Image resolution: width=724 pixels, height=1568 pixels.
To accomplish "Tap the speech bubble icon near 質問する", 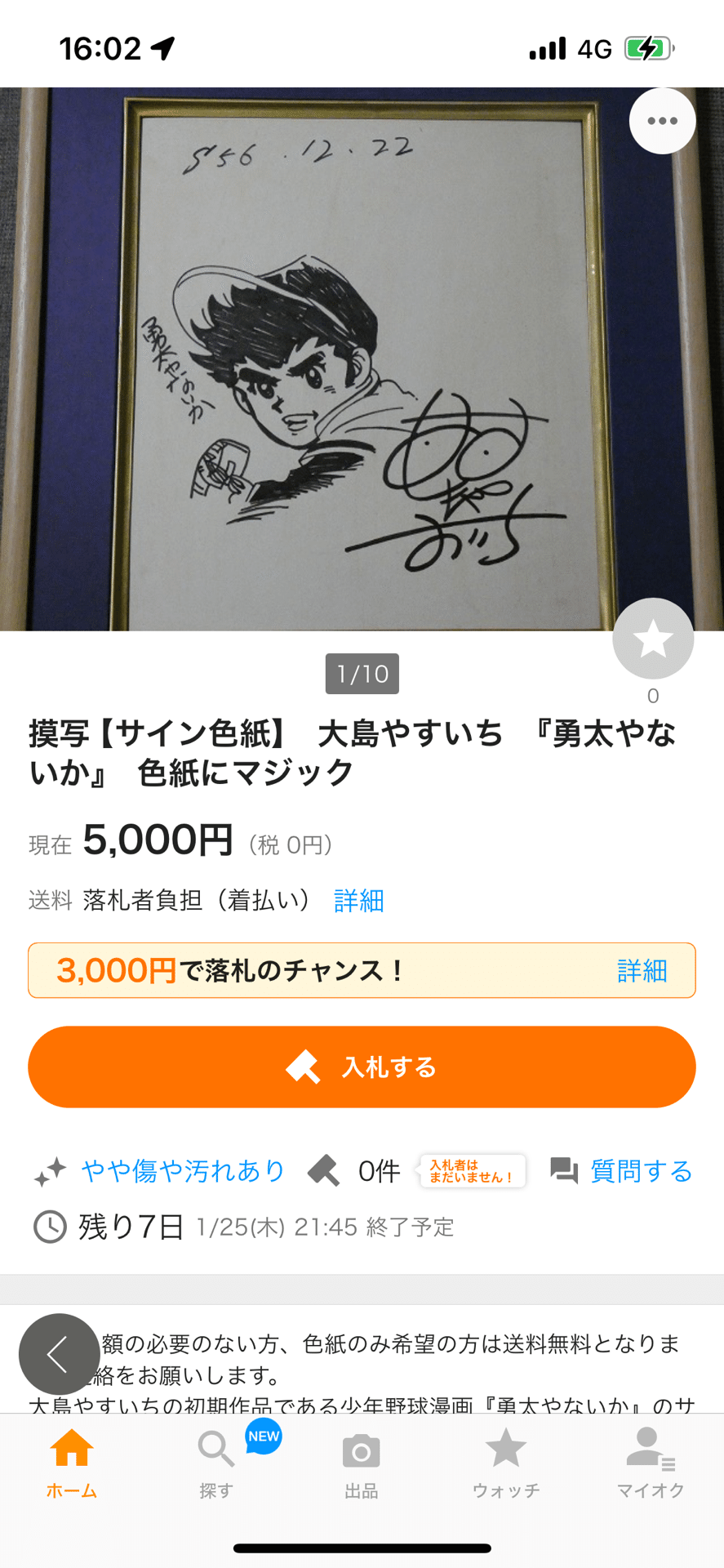I will pos(564,1171).
